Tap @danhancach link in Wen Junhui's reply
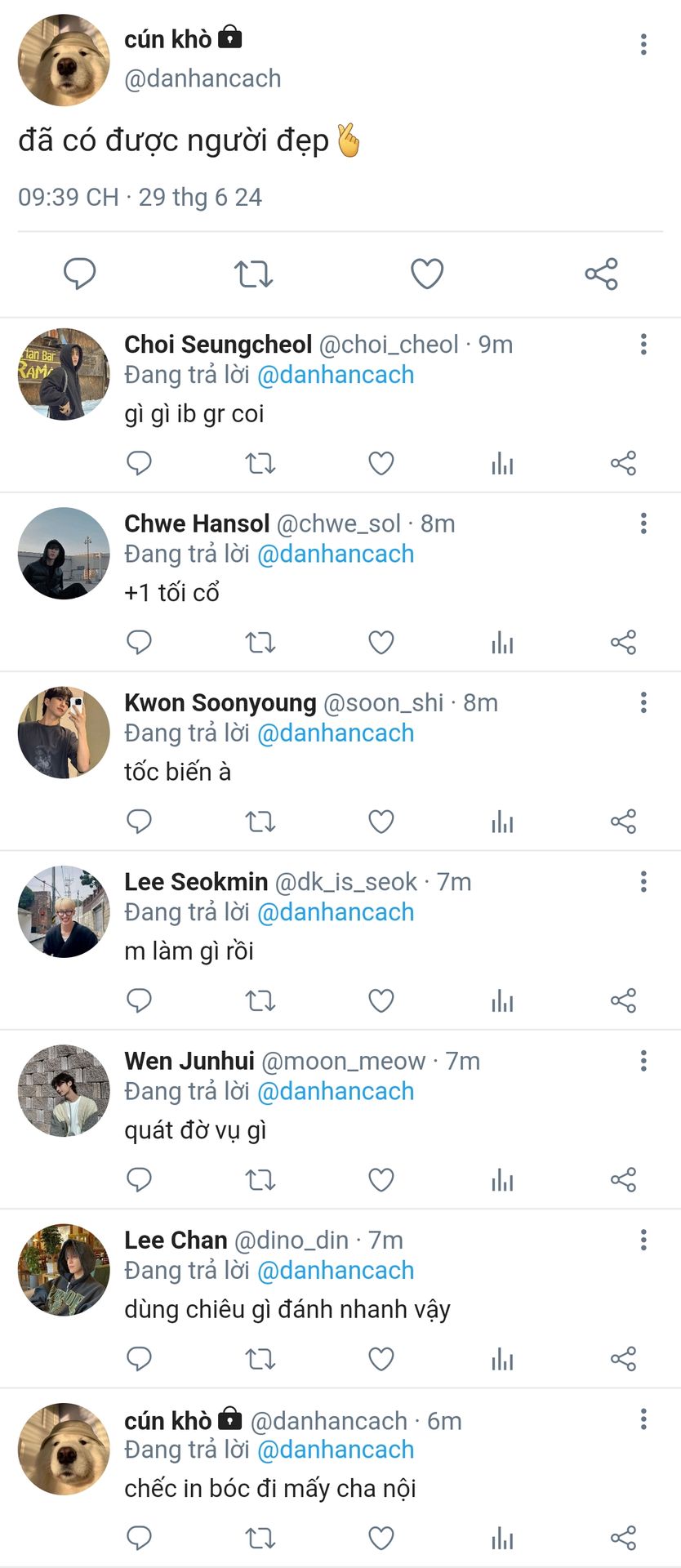Screen dimensions: 681x1568 336,1091
